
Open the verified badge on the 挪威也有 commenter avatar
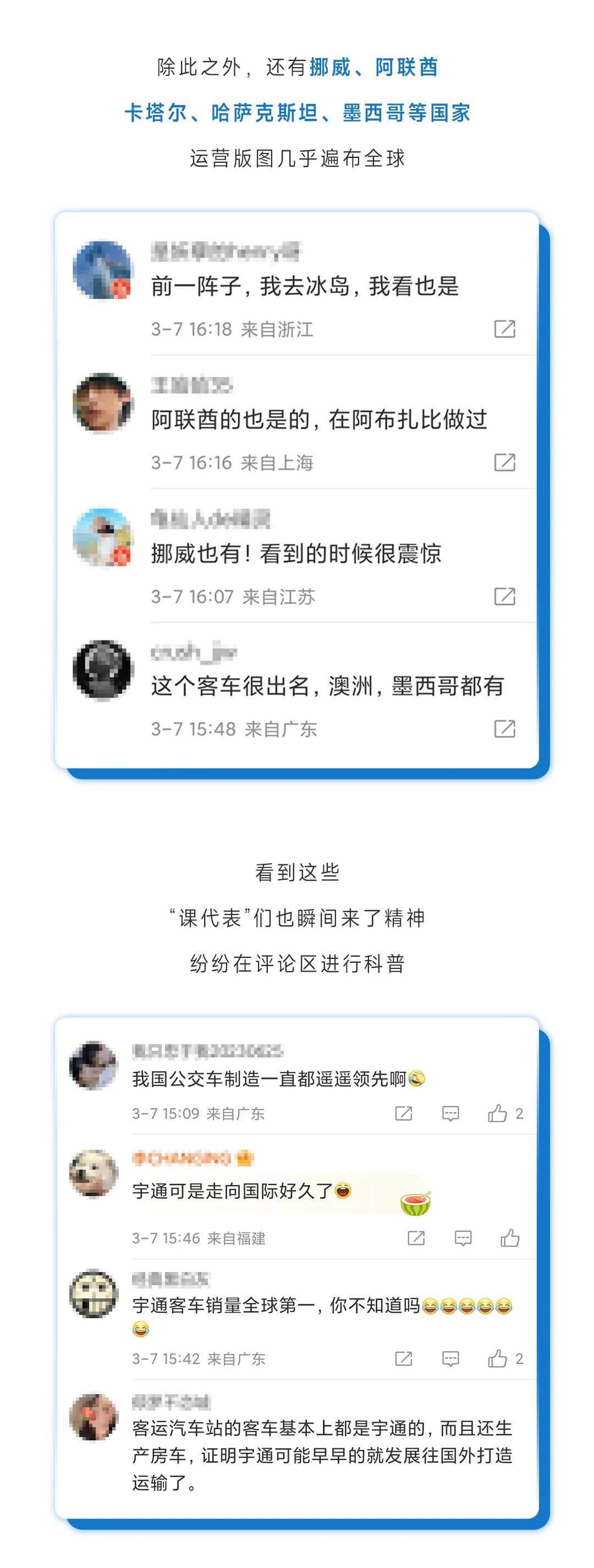point(122,555)
